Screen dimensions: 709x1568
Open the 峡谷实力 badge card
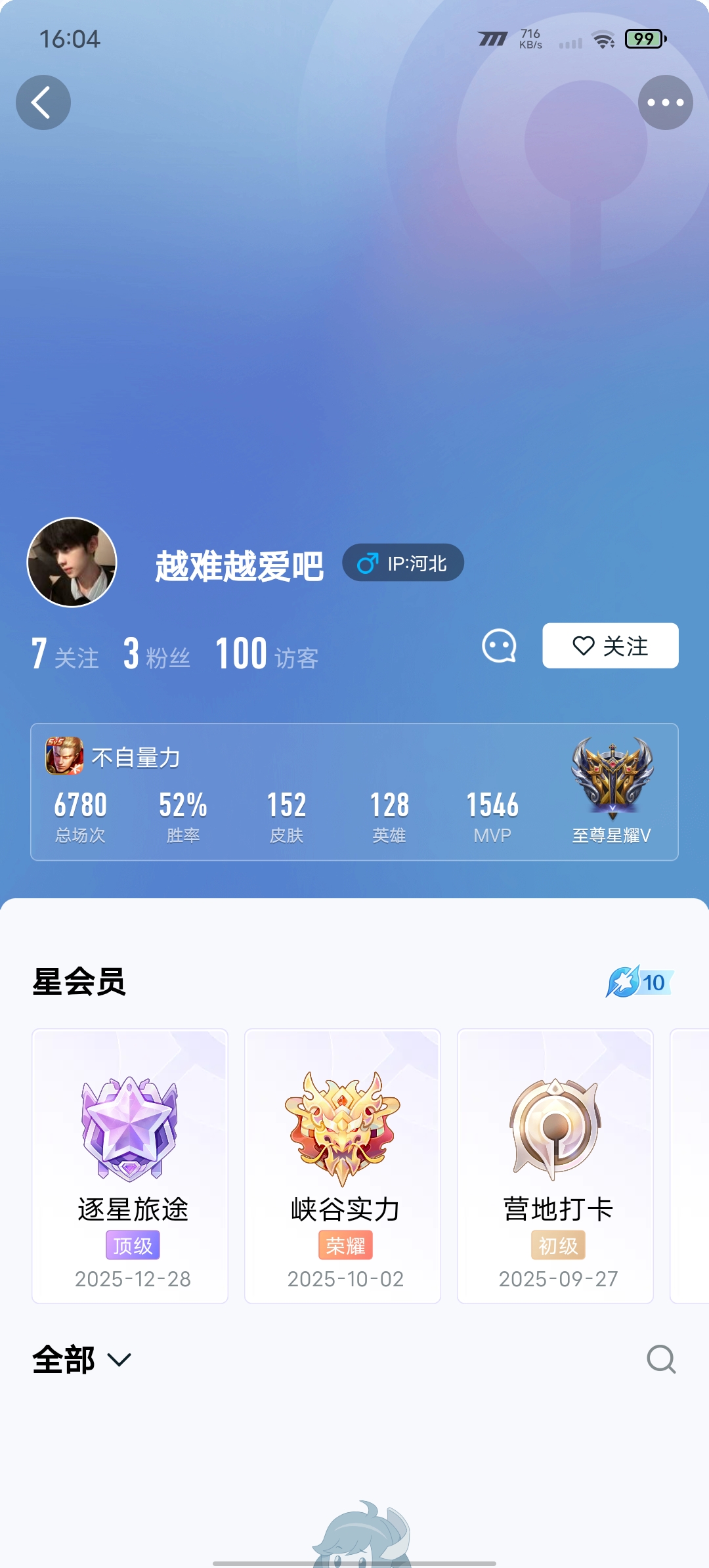(343, 1166)
